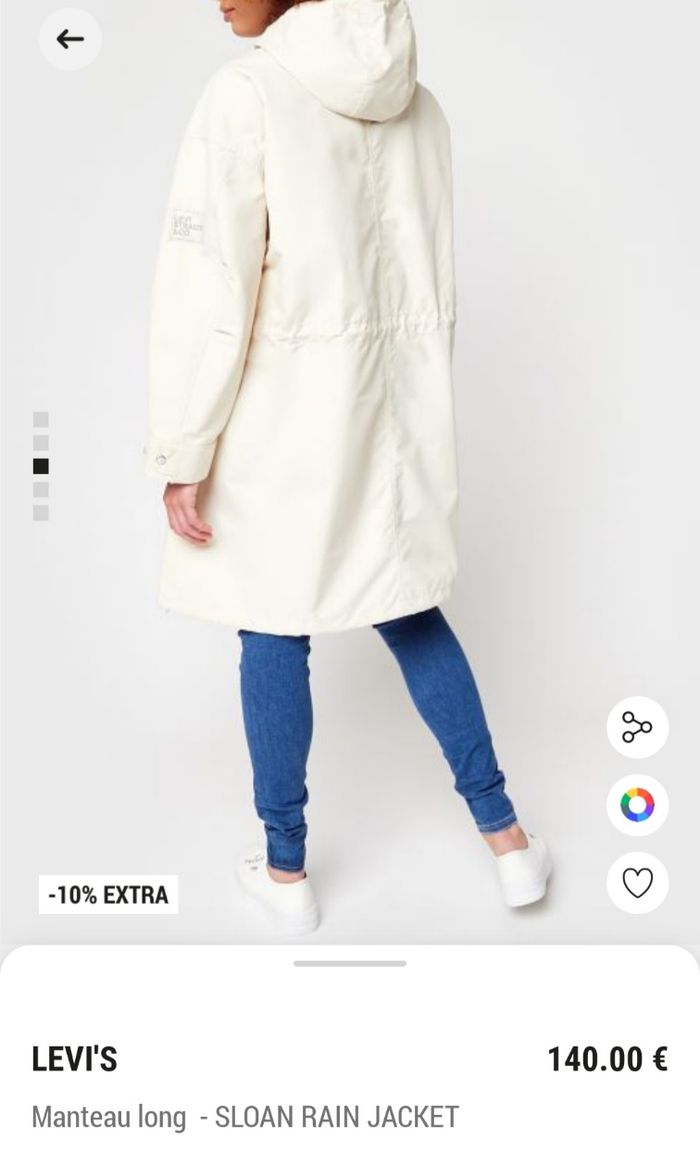Open the color options wheel
Viewport: 700px width, 1154px height.
pyautogui.click(x=637, y=805)
